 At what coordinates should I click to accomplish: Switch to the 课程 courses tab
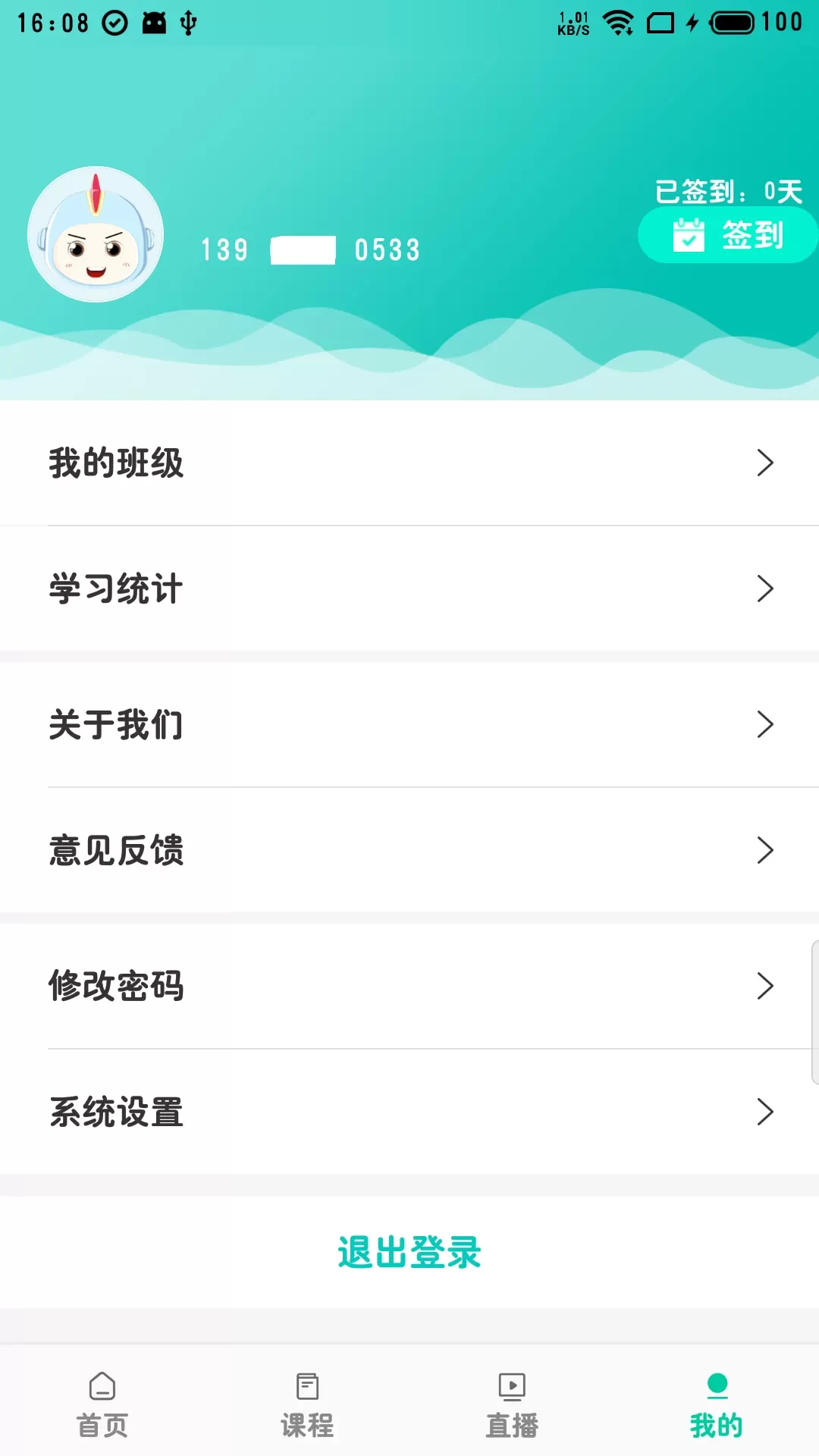coord(307,1404)
